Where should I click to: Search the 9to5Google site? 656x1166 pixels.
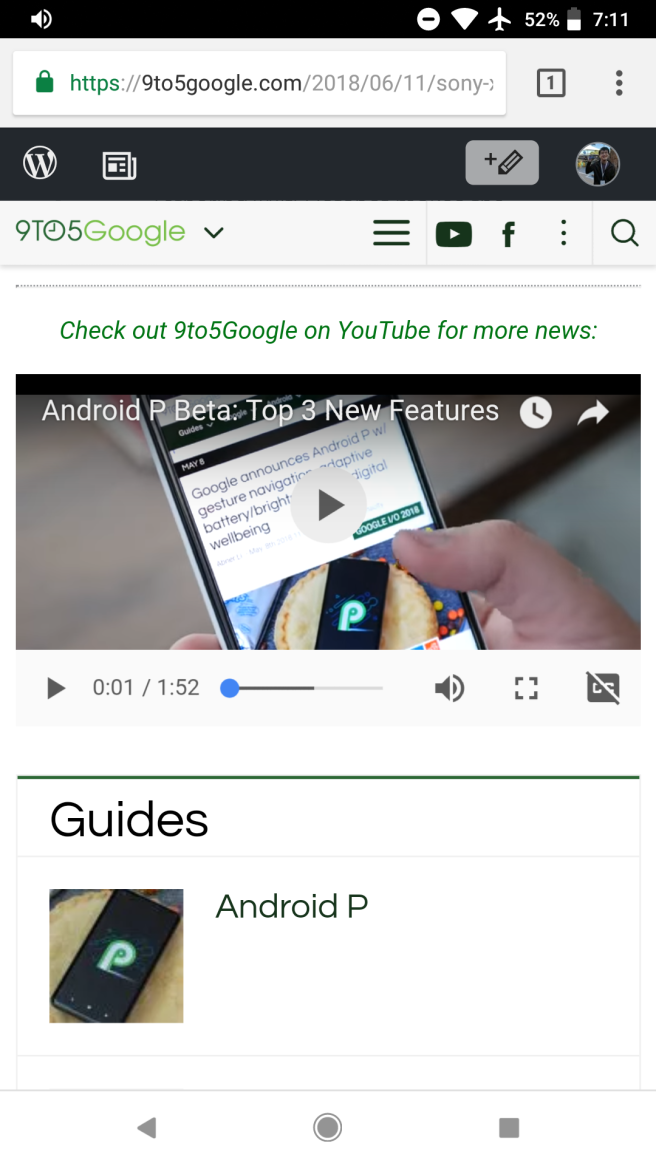point(625,233)
